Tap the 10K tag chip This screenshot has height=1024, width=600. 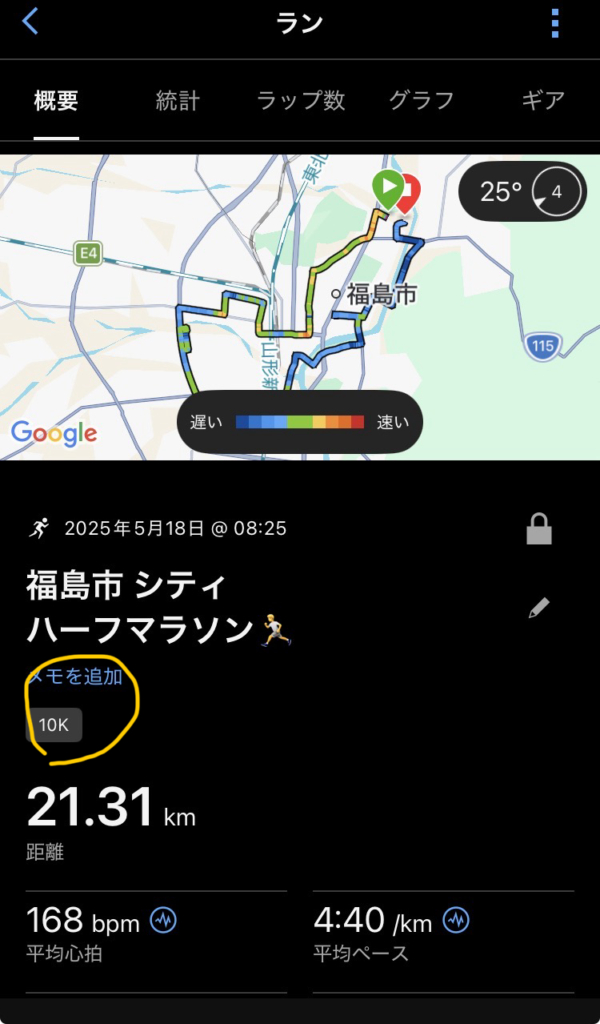pyautogui.click(x=54, y=725)
